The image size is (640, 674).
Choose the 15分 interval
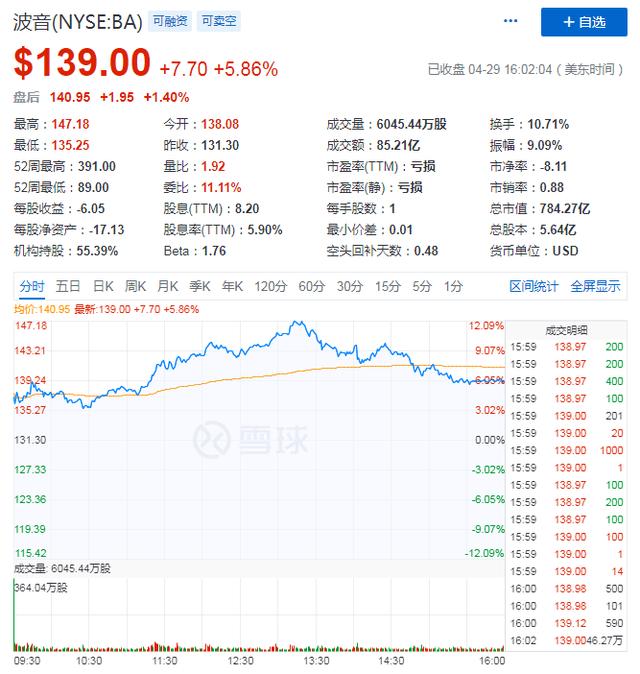click(387, 286)
